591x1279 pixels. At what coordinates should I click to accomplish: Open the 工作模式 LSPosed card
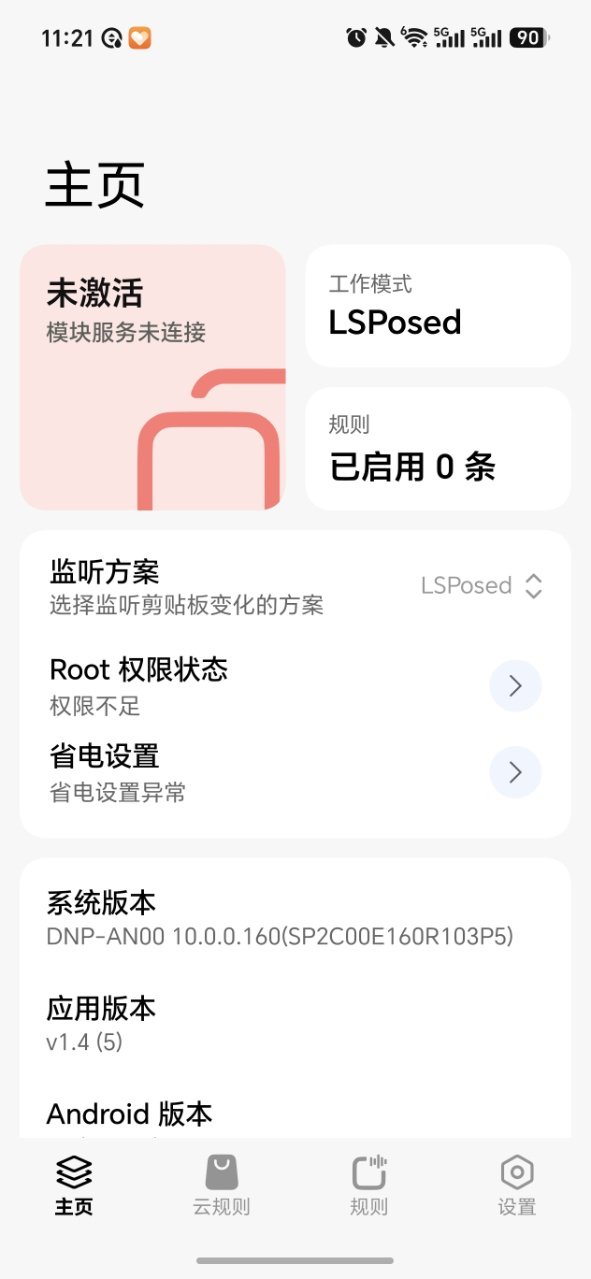click(x=438, y=306)
